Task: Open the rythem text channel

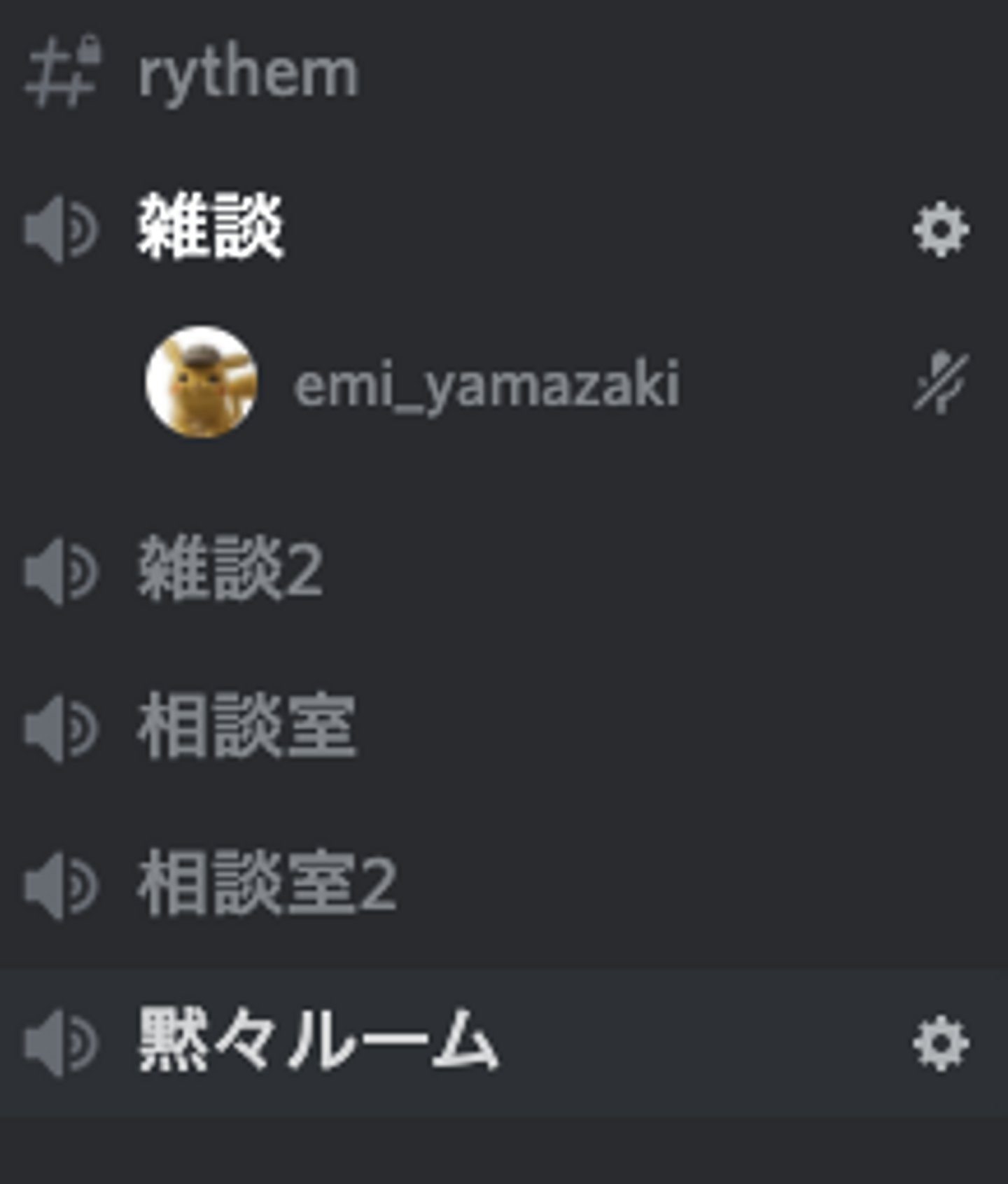Action: tap(248, 74)
